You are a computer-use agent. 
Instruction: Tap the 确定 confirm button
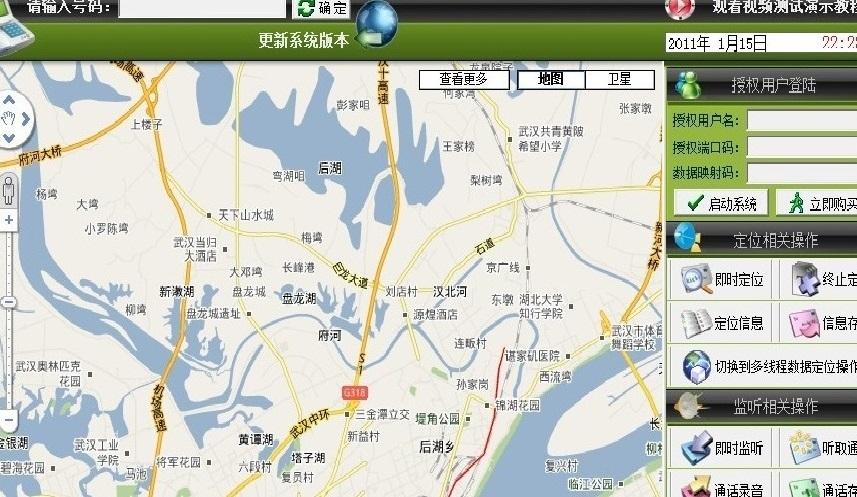[322, 9]
